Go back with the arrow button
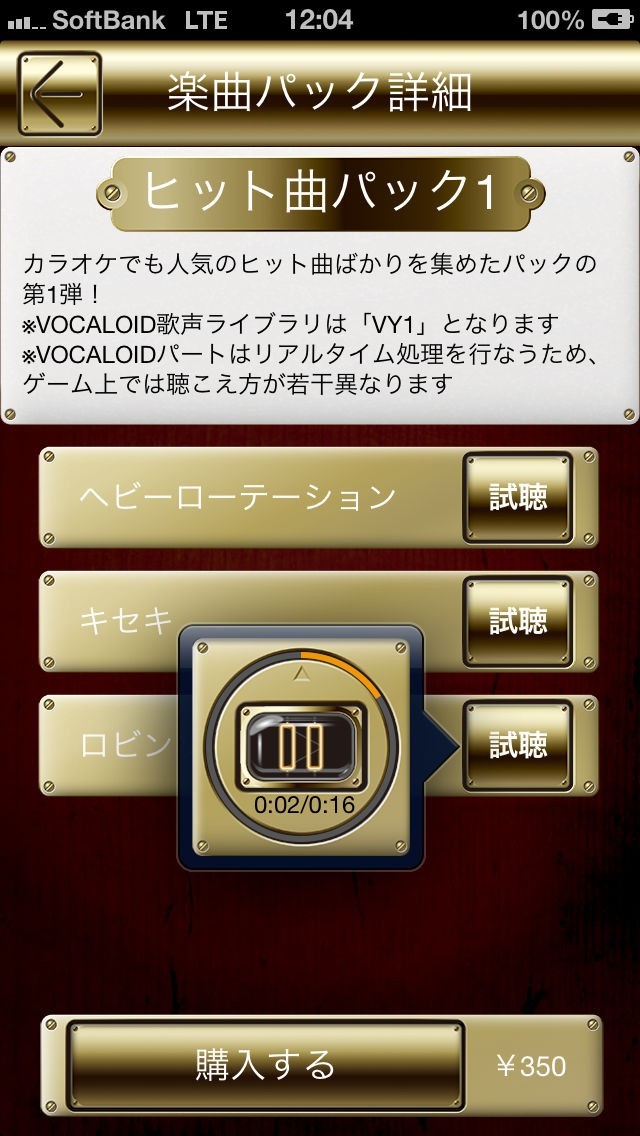This screenshot has width=640, height=1136. pyautogui.click(x=59, y=94)
